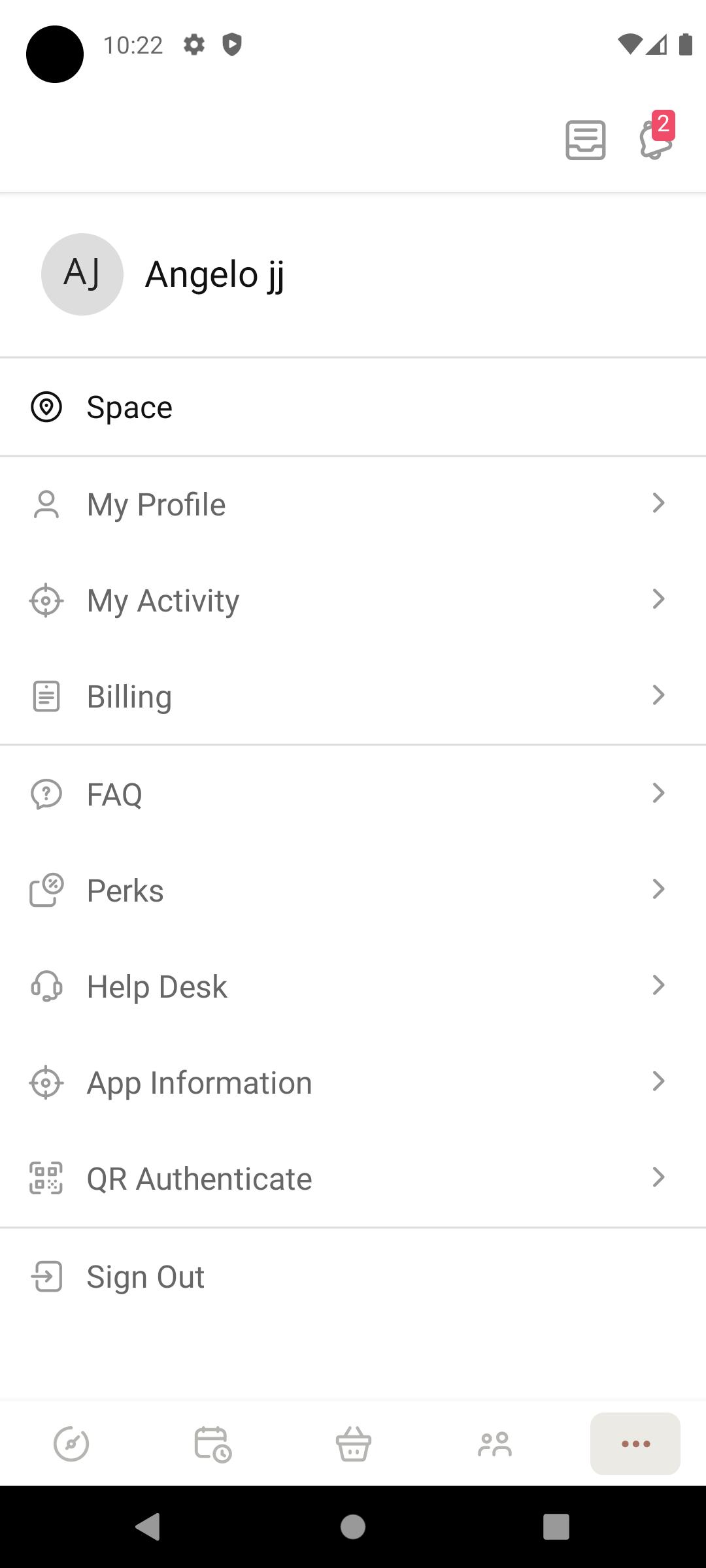Image resolution: width=706 pixels, height=1568 pixels.
Task: Open the inbox messages icon
Action: click(x=585, y=140)
